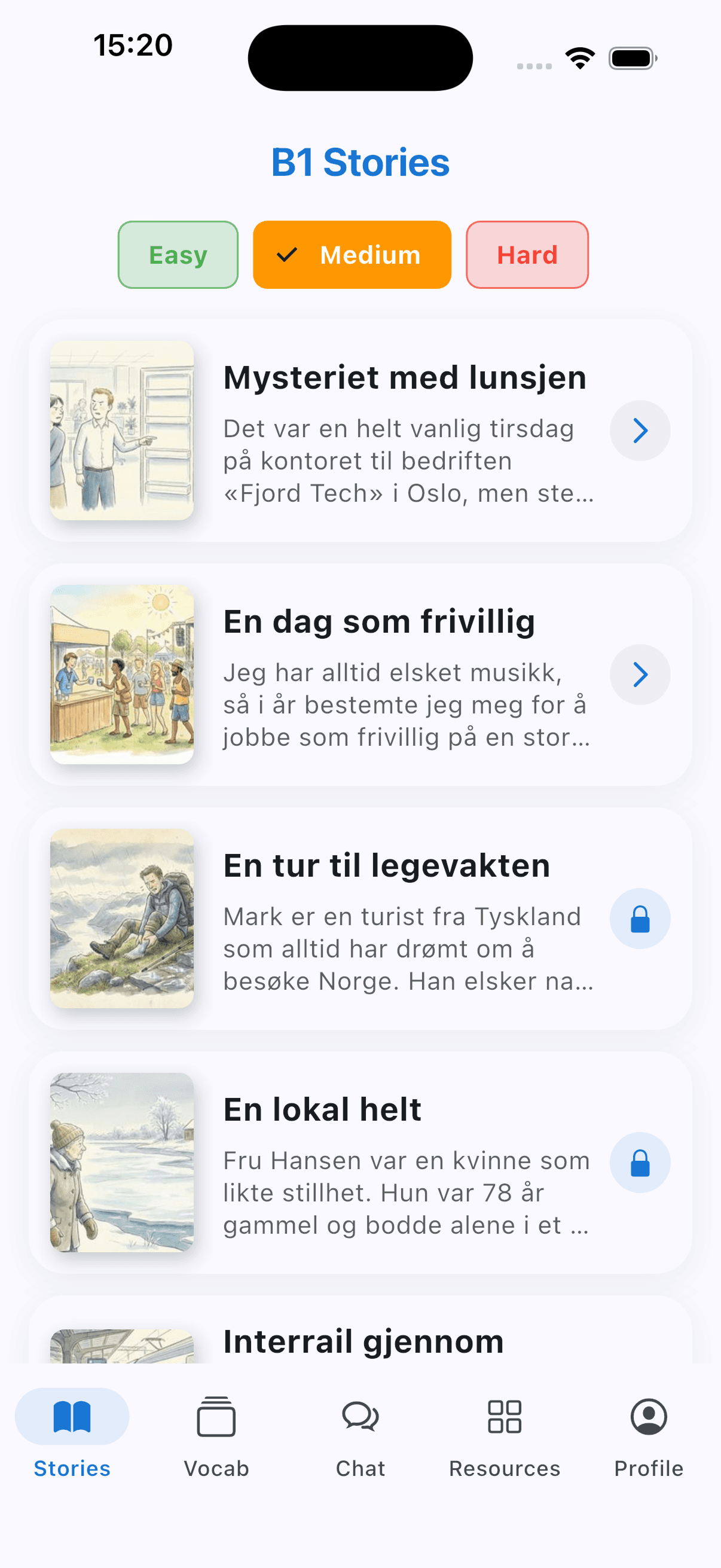Tap the lock icon on En lokal helt
This screenshot has width=721, height=1568.
tap(640, 1163)
